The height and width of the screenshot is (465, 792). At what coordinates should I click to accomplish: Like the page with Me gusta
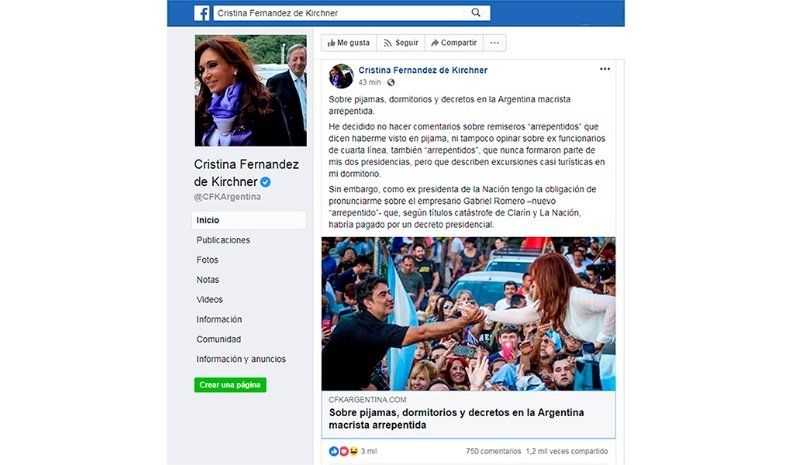tap(348, 43)
